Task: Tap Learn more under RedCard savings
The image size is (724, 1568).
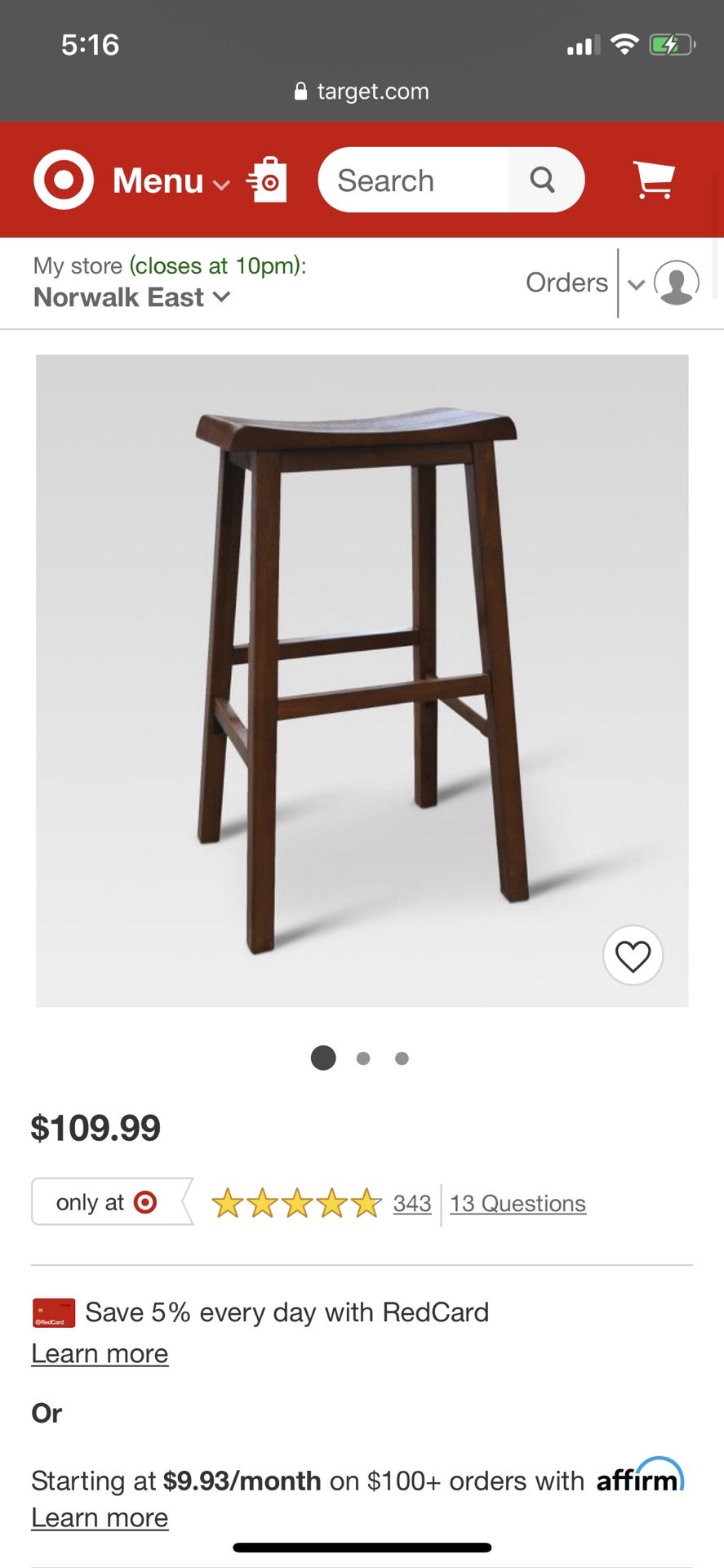Action: (100, 1354)
